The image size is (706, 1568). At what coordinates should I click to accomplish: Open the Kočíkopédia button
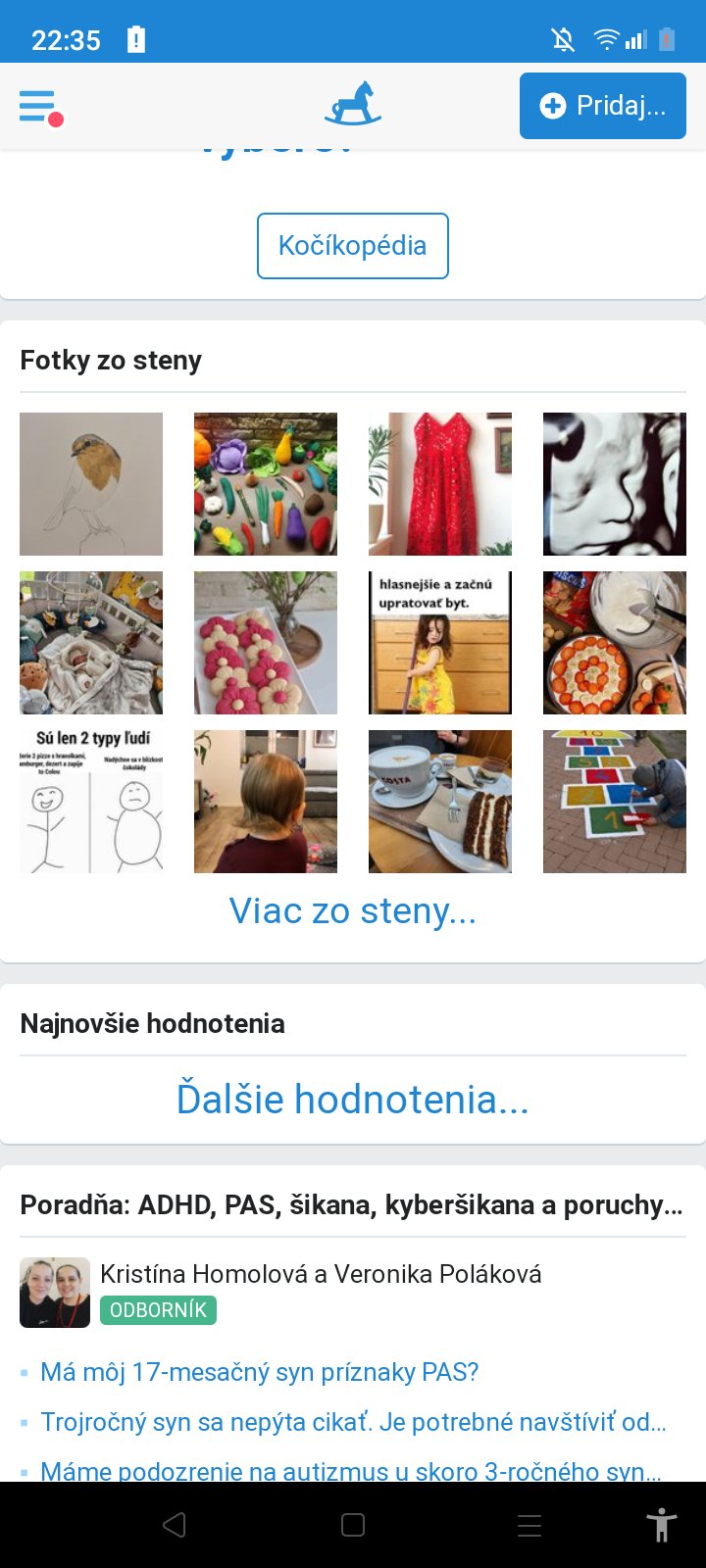tap(352, 246)
